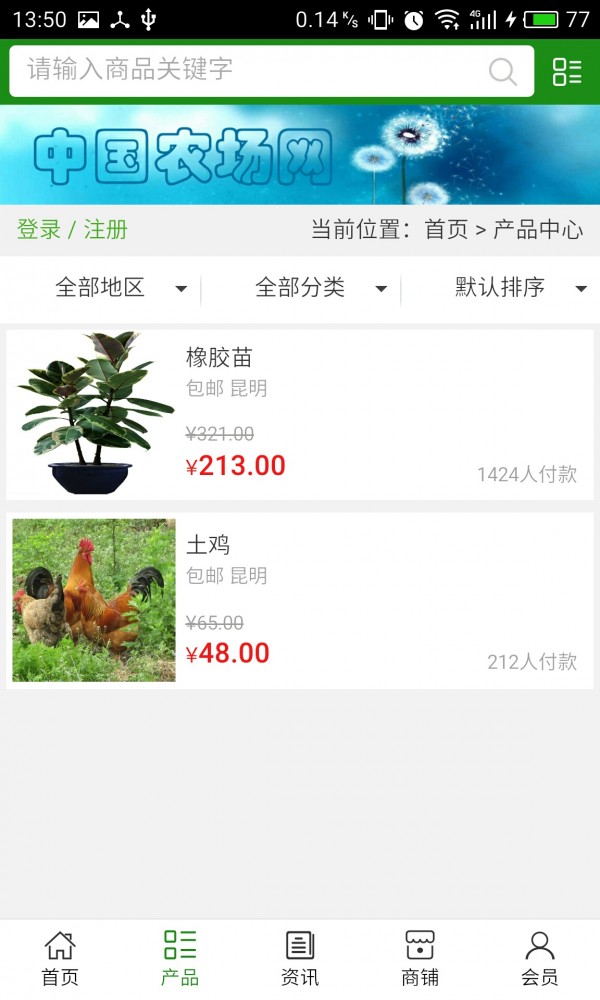Image resolution: width=600 pixels, height=1000 pixels.
Task: Open the category list icon in header
Action: (x=567, y=71)
